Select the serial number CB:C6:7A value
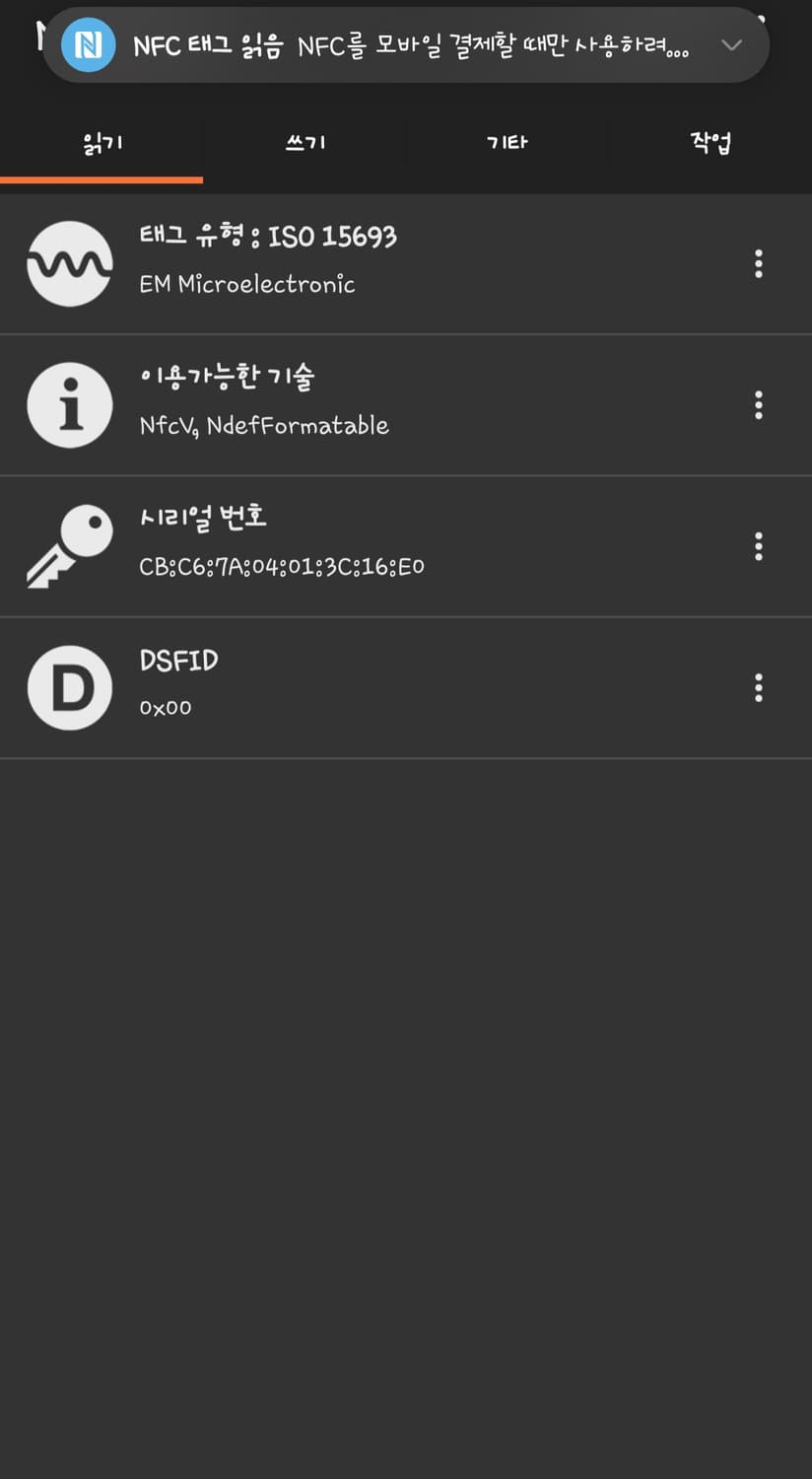Viewport: 812px width, 1479px height. (283, 567)
